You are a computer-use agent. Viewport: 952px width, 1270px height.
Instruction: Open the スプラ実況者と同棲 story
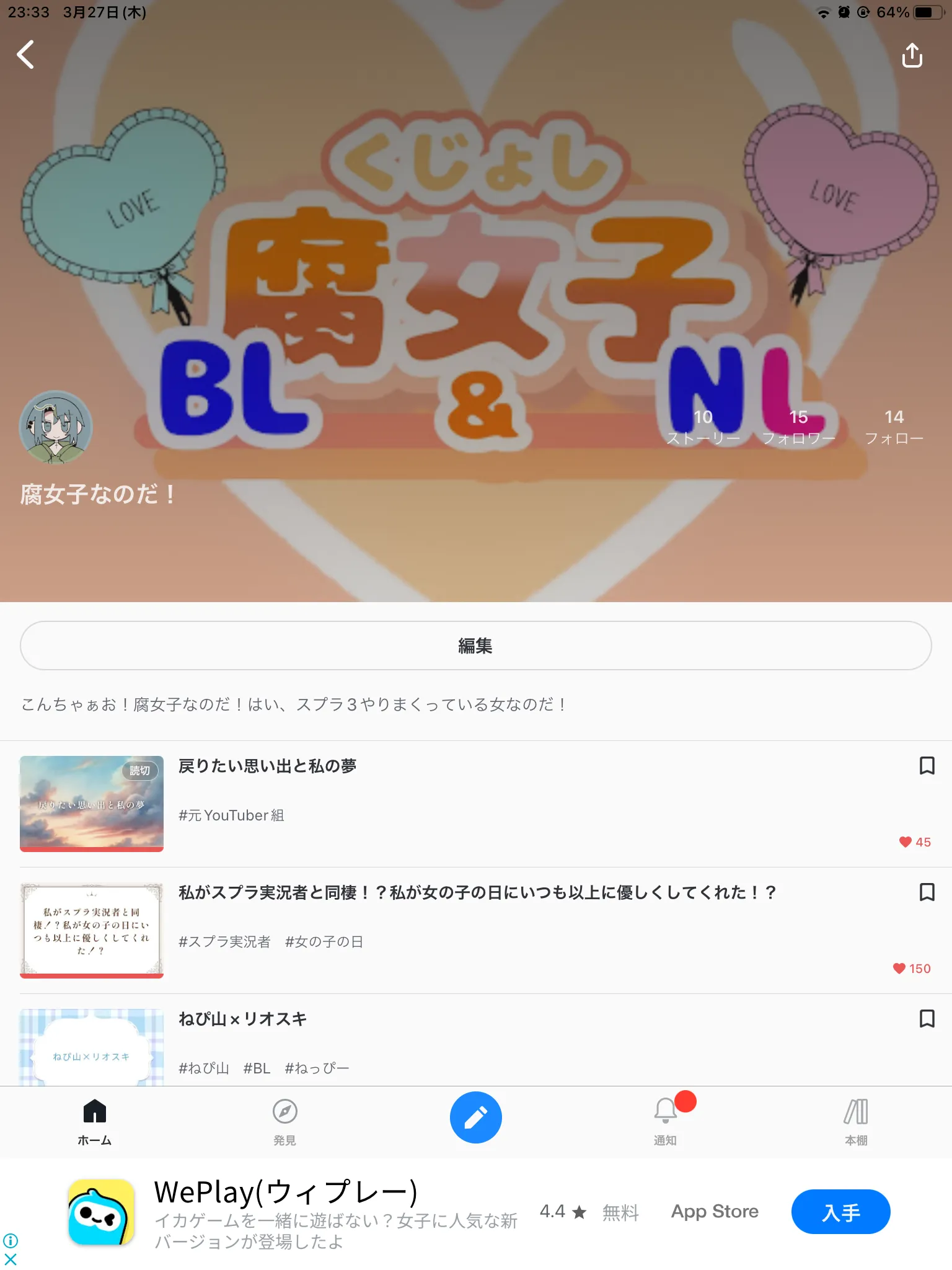[477, 892]
